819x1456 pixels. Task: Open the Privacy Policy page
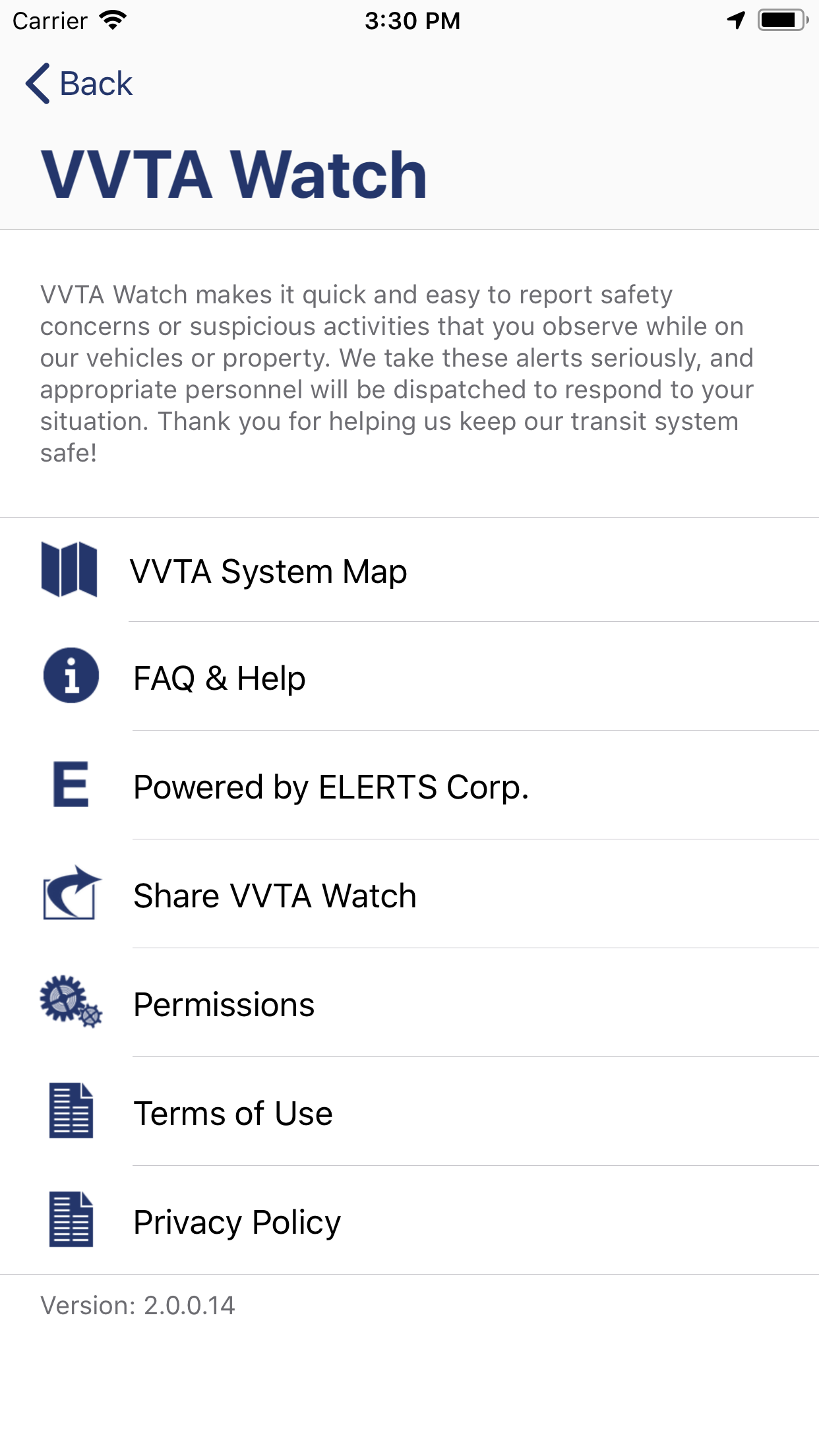[236, 1221]
